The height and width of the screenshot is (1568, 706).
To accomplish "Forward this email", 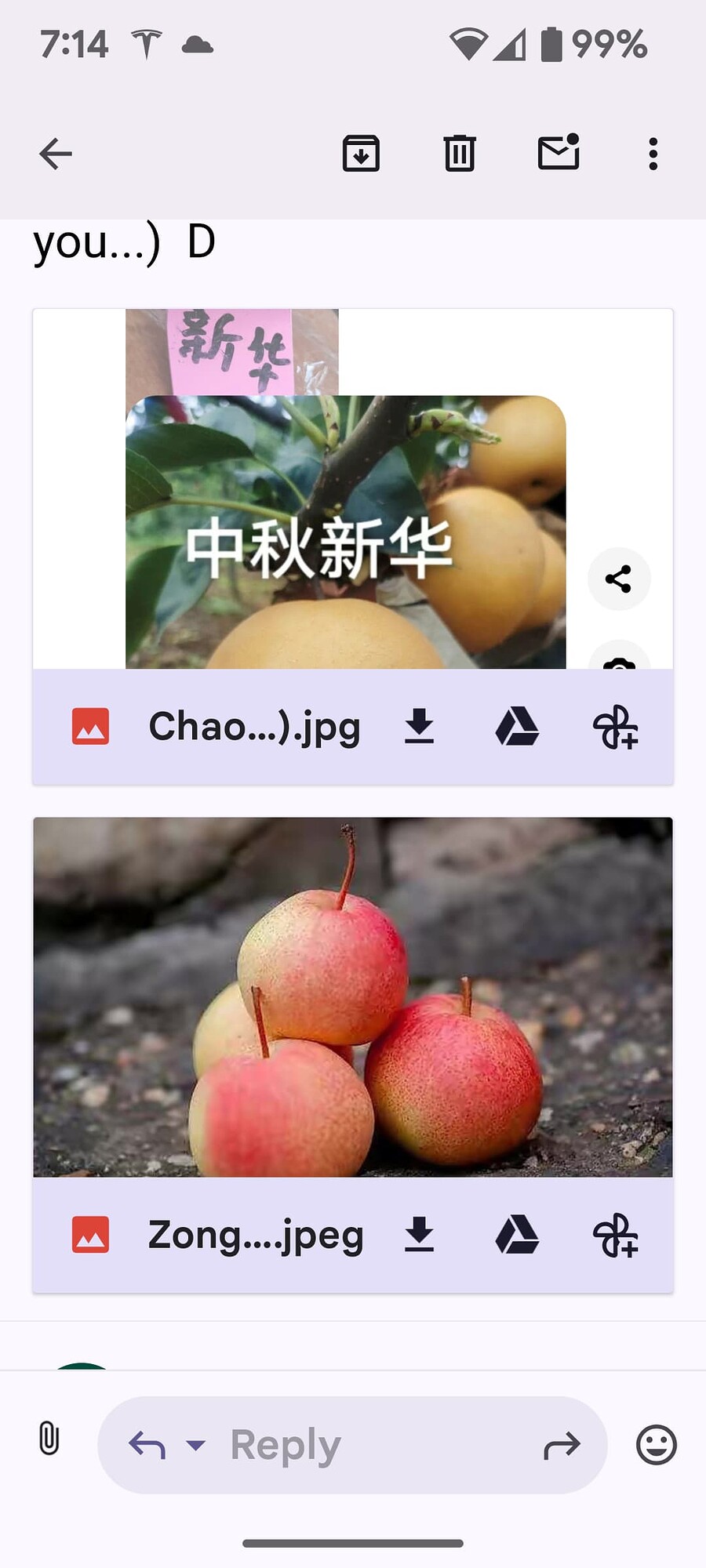I will pyautogui.click(x=562, y=1446).
